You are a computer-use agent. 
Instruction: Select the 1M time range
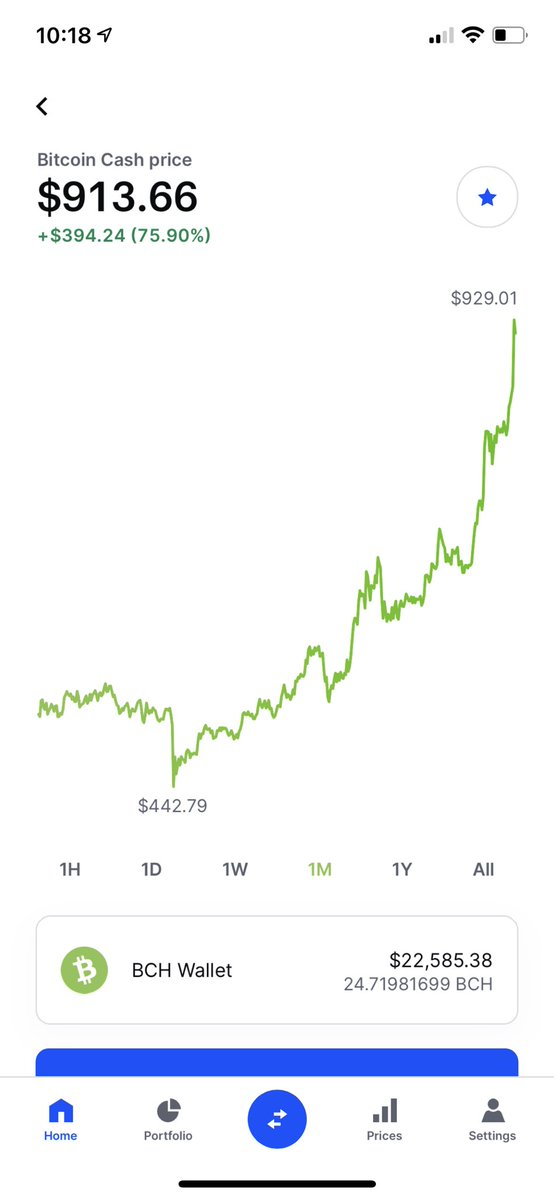[x=319, y=869]
